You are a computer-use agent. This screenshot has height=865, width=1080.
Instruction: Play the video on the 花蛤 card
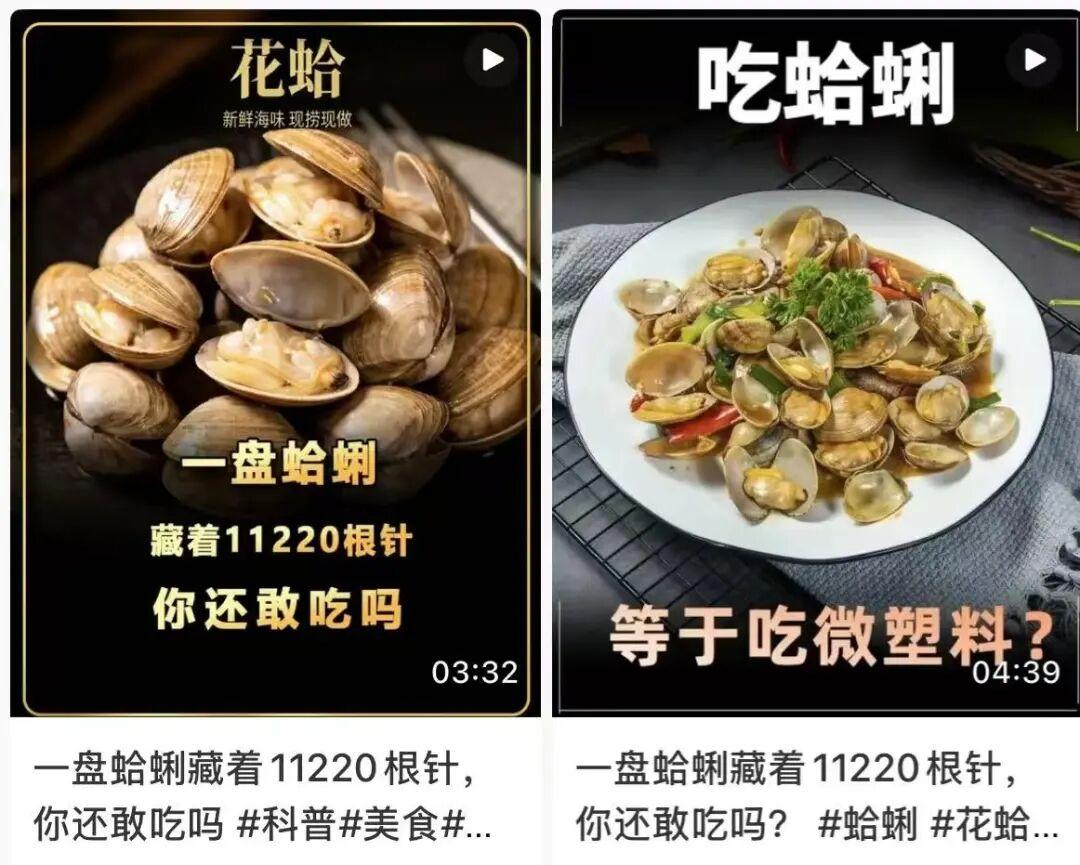[x=491, y=60]
